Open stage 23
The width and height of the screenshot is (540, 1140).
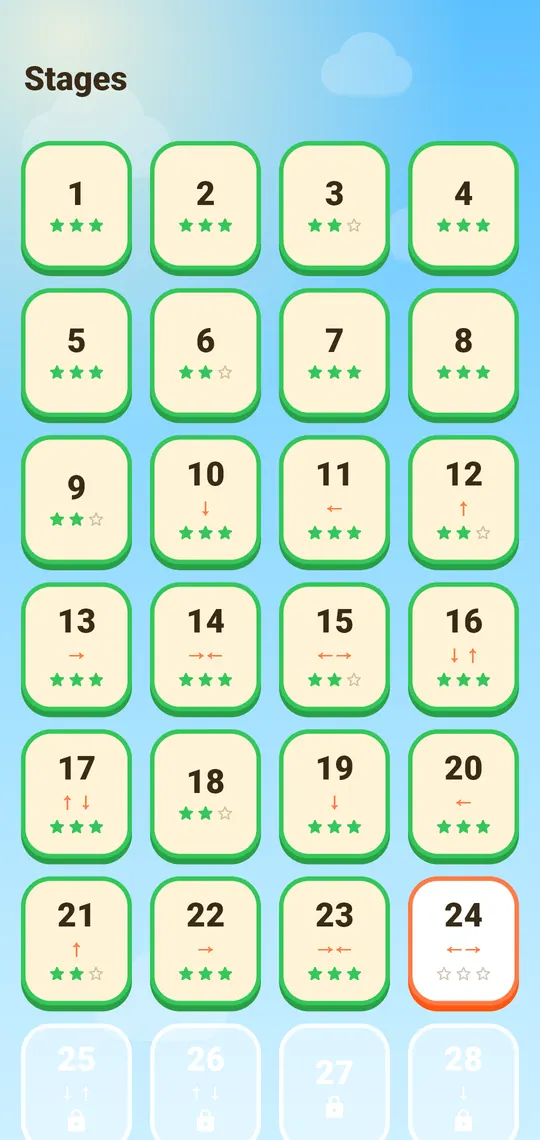point(334,943)
